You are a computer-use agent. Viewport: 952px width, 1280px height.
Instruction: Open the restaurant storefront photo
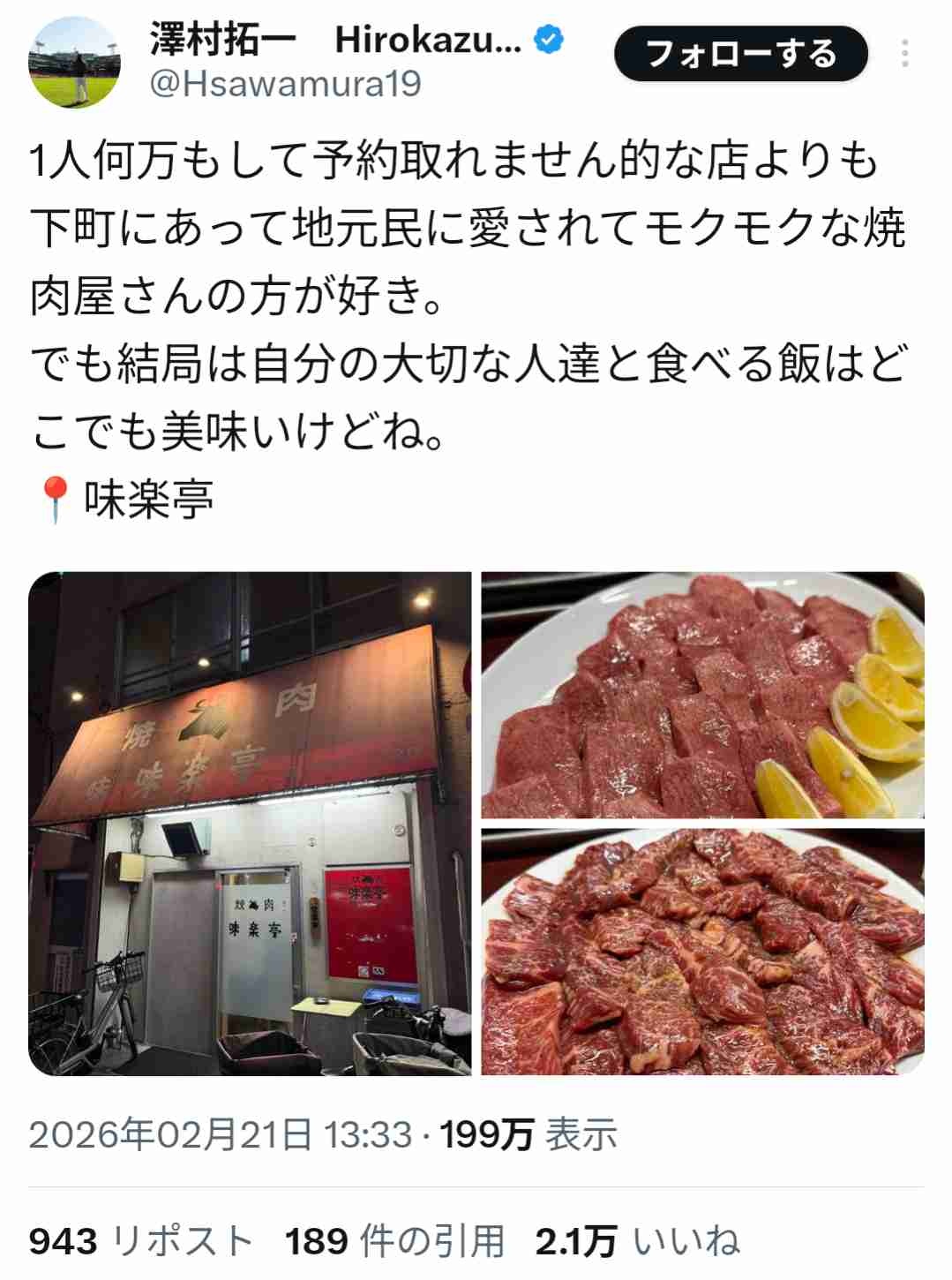click(x=251, y=823)
